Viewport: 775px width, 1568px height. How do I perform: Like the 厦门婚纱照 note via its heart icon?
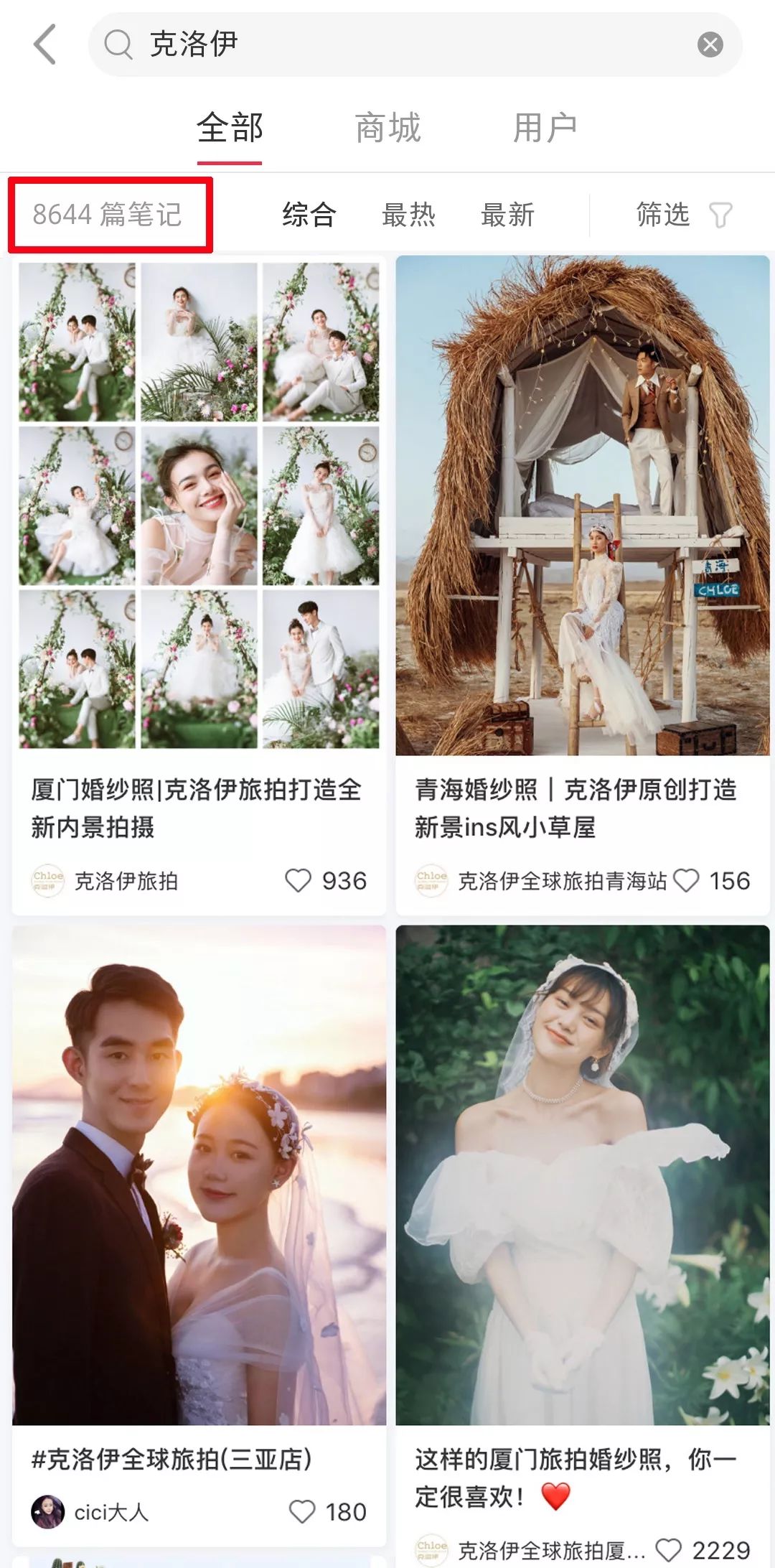tap(299, 880)
